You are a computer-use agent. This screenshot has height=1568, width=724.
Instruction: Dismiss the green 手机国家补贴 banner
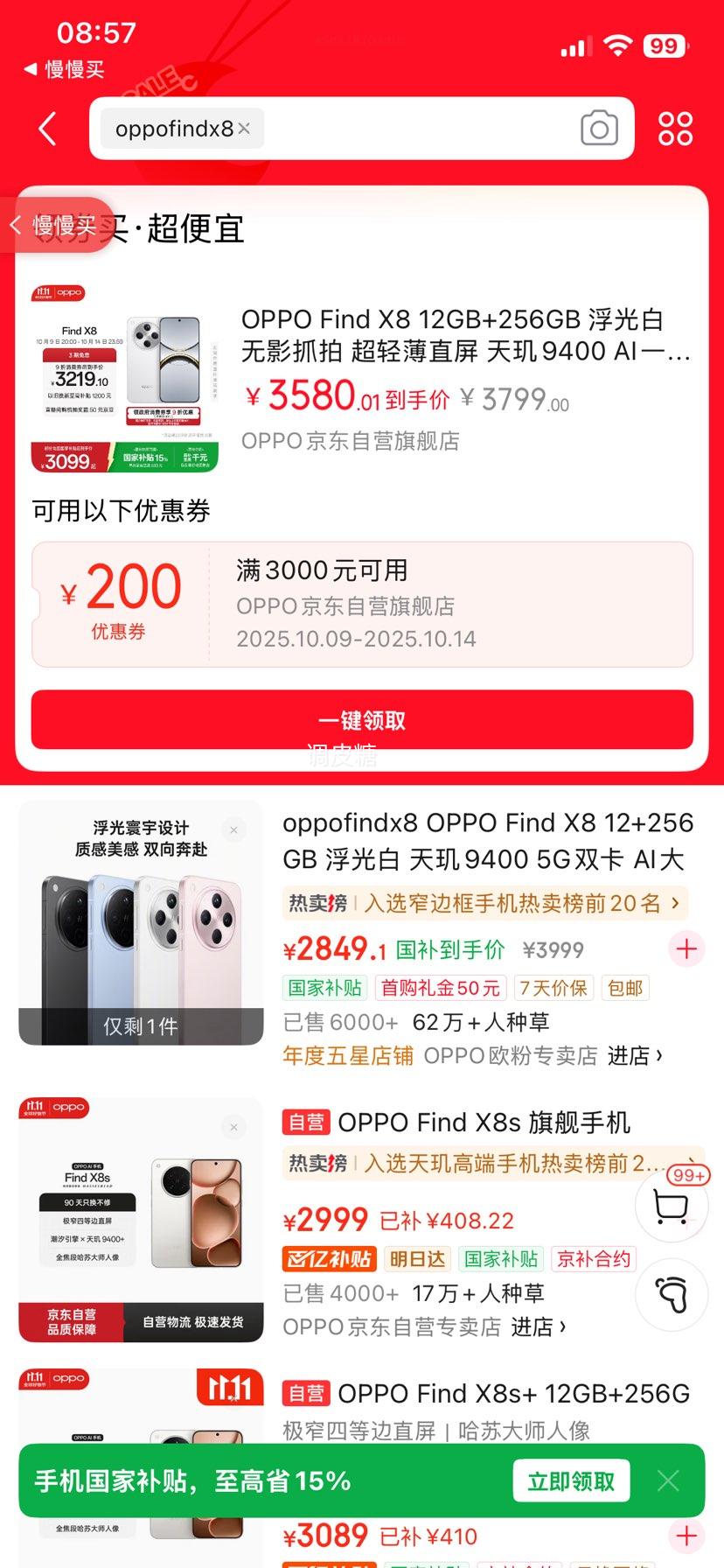click(x=668, y=1480)
